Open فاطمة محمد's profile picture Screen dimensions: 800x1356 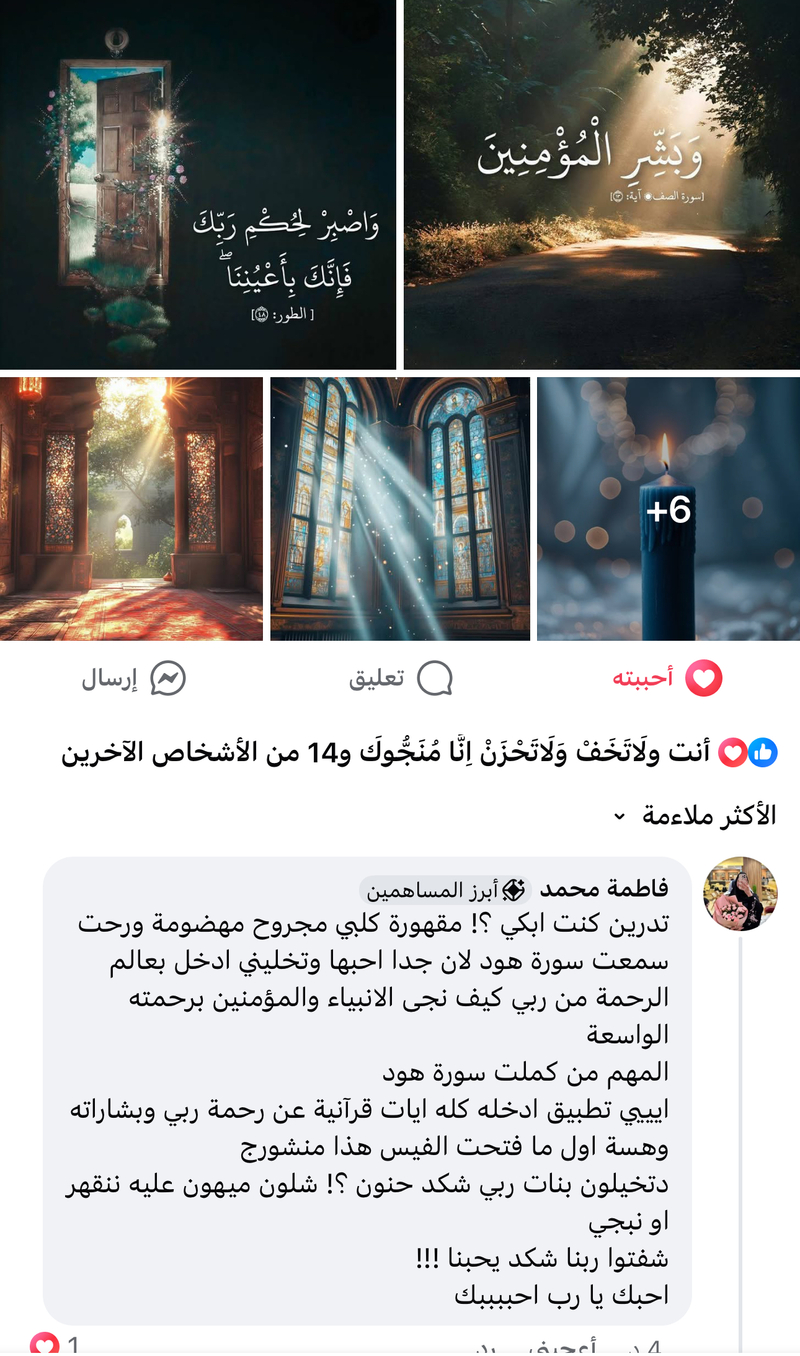tap(740, 893)
